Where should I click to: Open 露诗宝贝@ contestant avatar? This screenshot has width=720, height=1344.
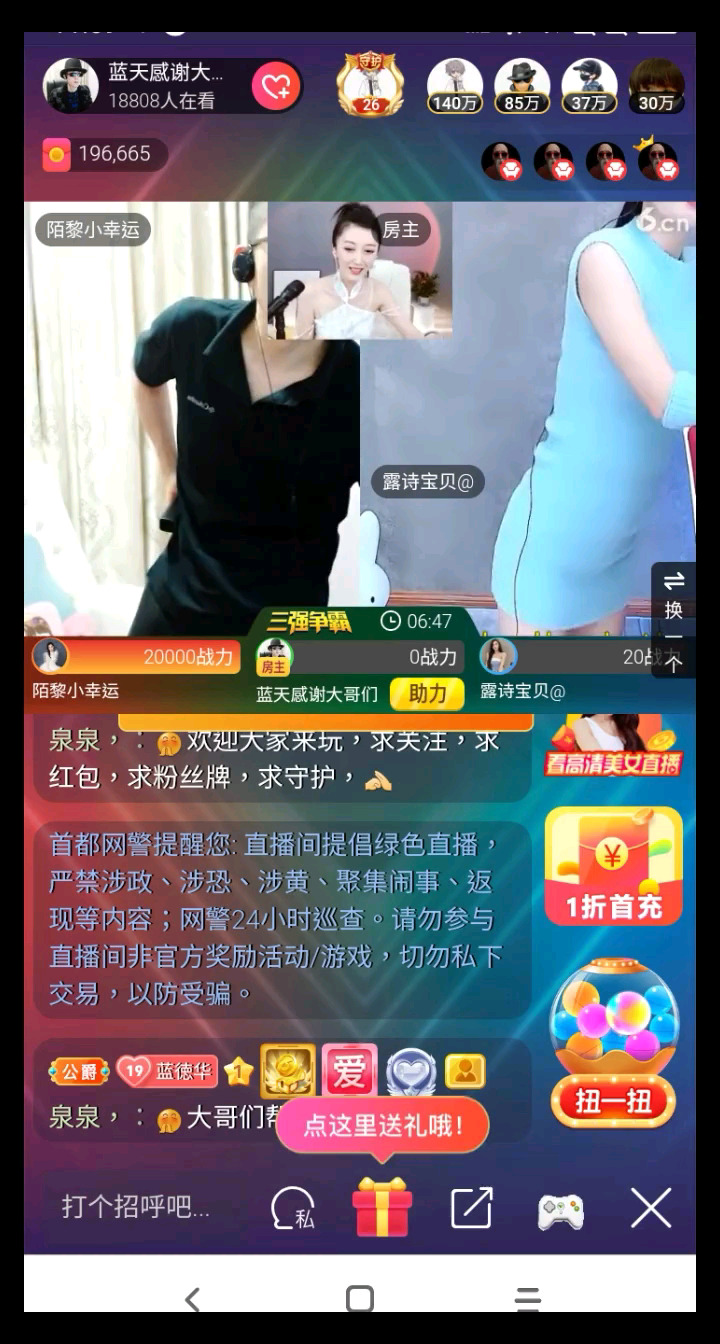pyautogui.click(x=498, y=656)
